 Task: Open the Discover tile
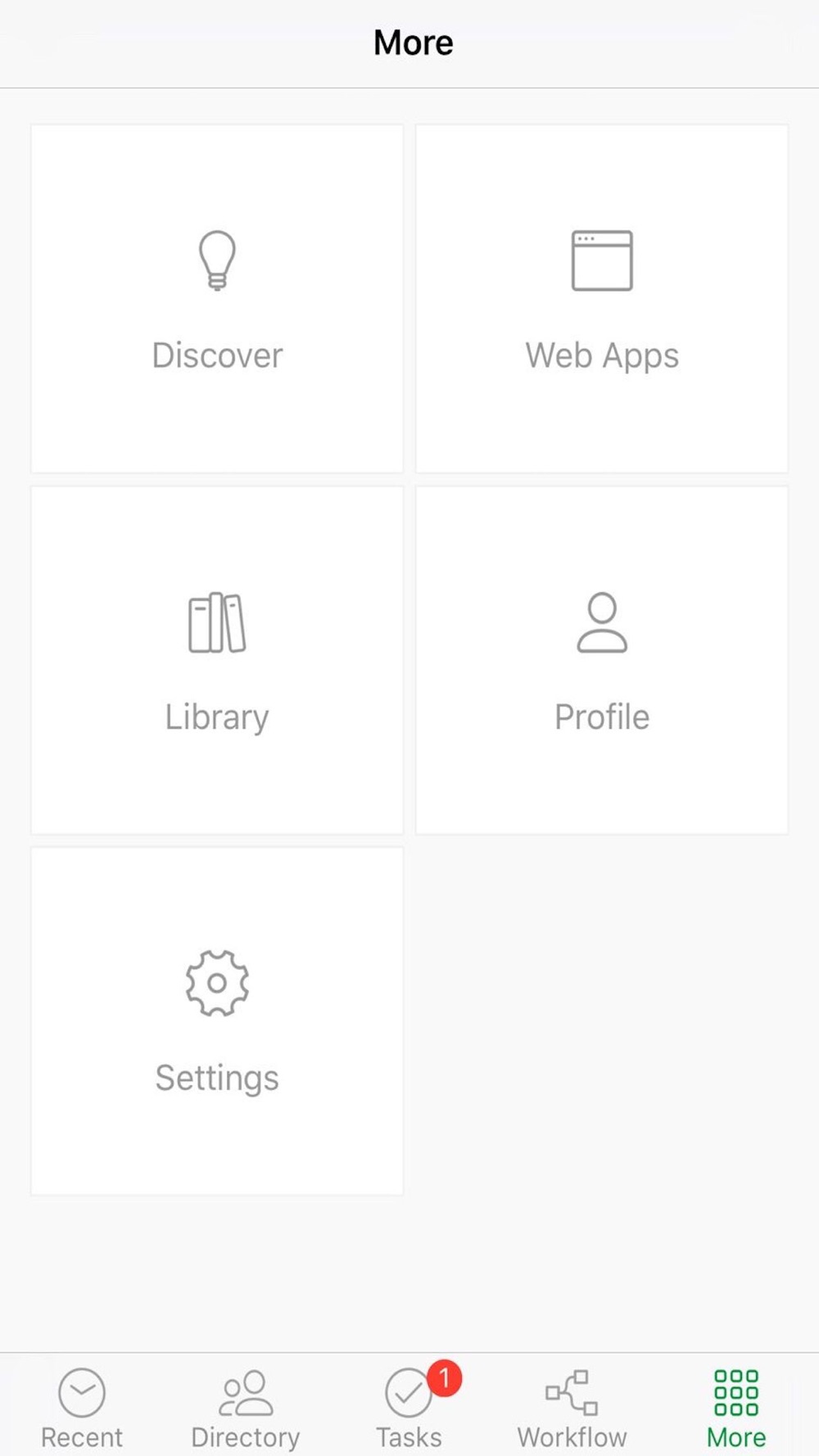[x=217, y=299]
